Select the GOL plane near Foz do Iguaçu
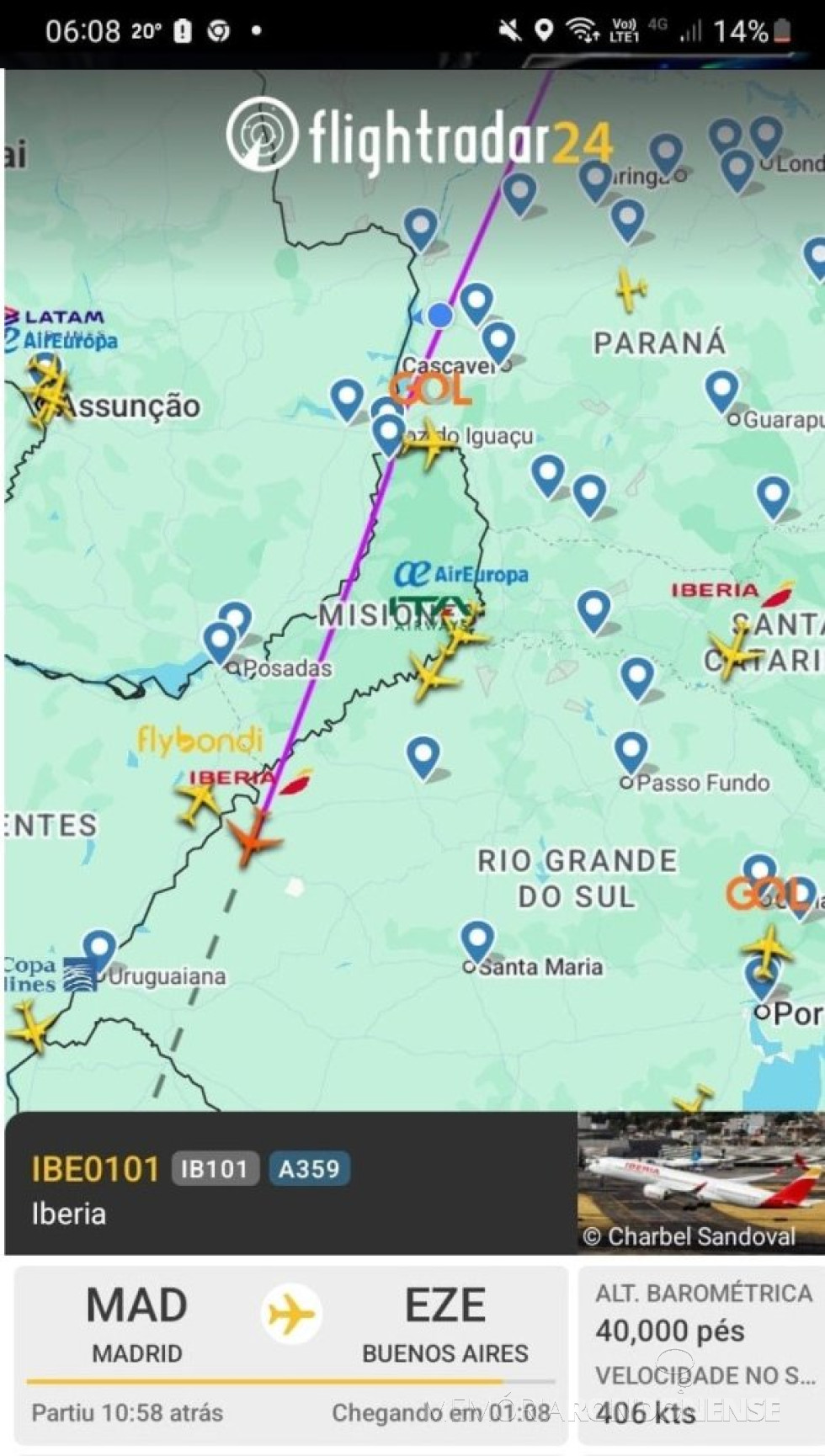 pyautogui.click(x=429, y=443)
